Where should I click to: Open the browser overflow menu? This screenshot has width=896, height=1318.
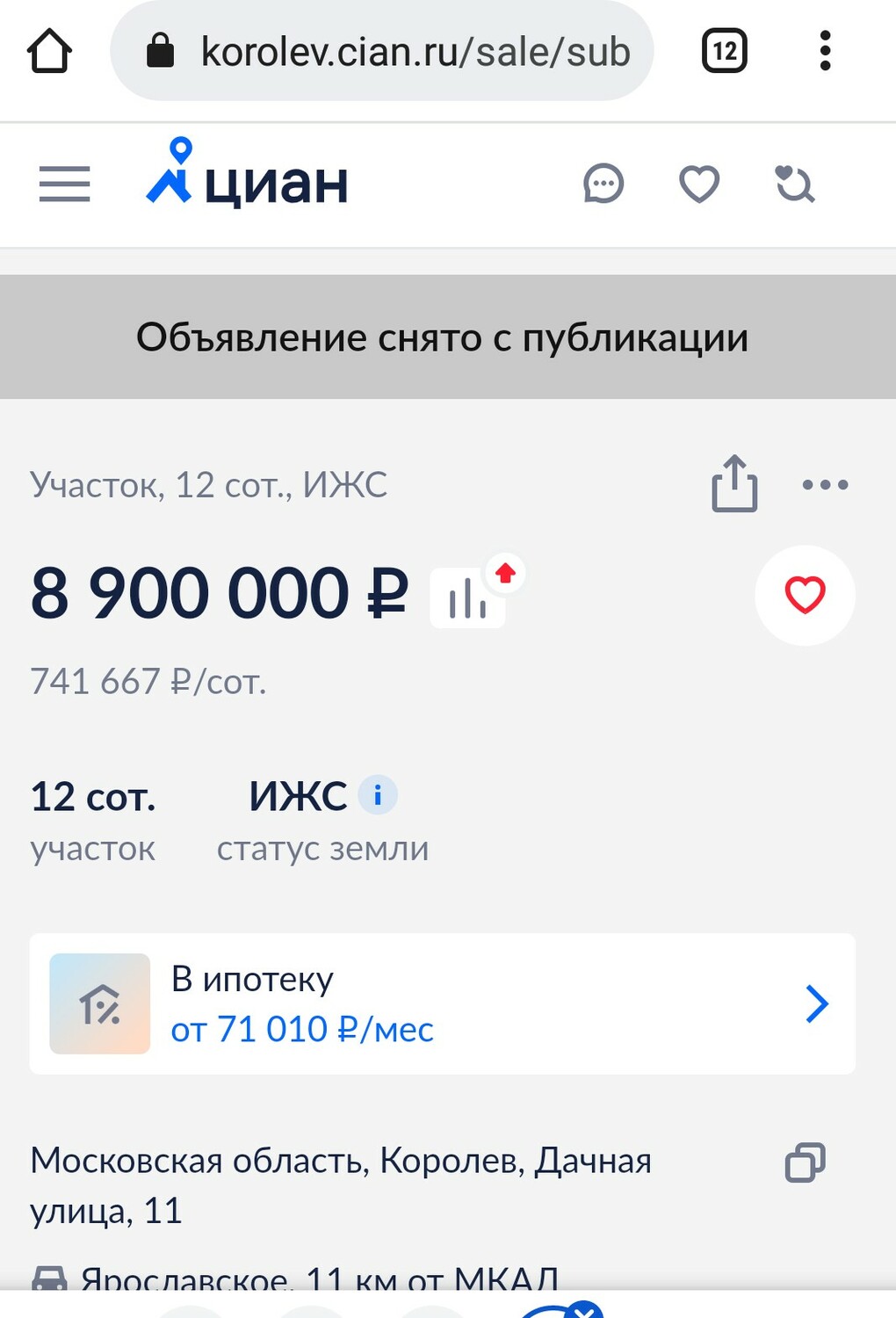(824, 51)
